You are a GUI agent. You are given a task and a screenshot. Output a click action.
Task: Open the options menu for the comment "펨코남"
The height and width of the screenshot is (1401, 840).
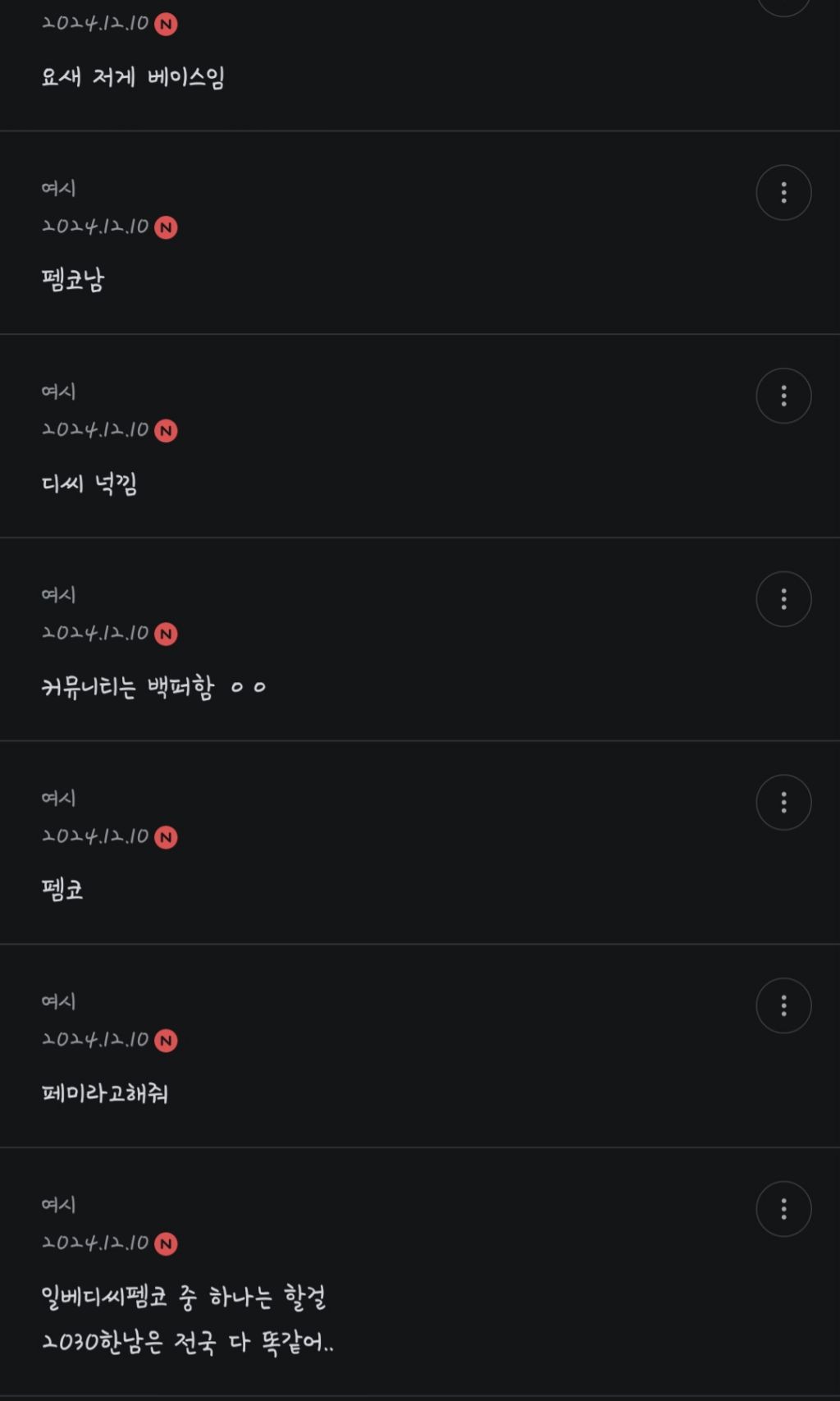pyautogui.click(x=783, y=193)
